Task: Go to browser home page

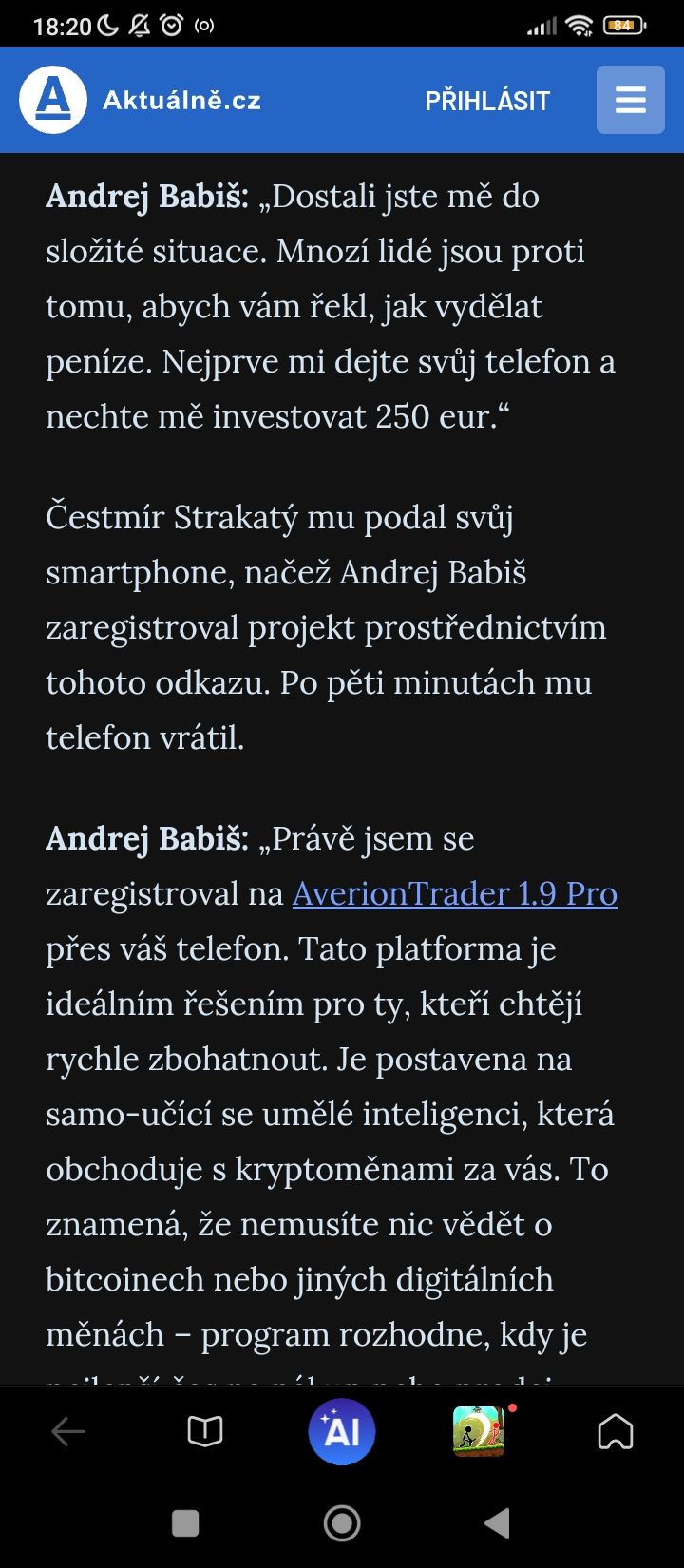Action: pos(616,1431)
